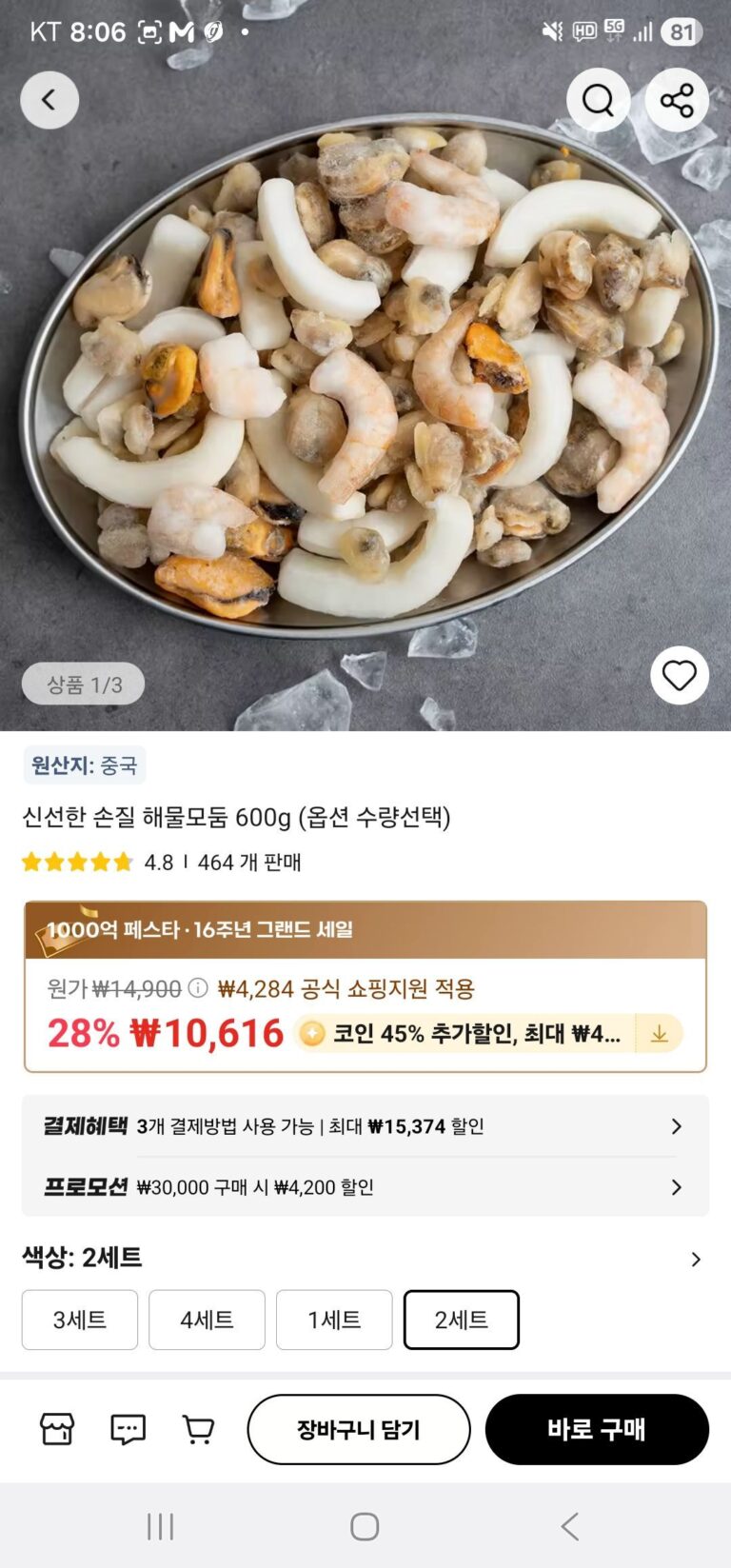This screenshot has width=731, height=1568.
Task: Add product to wishlist with heart icon
Action: click(679, 676)
